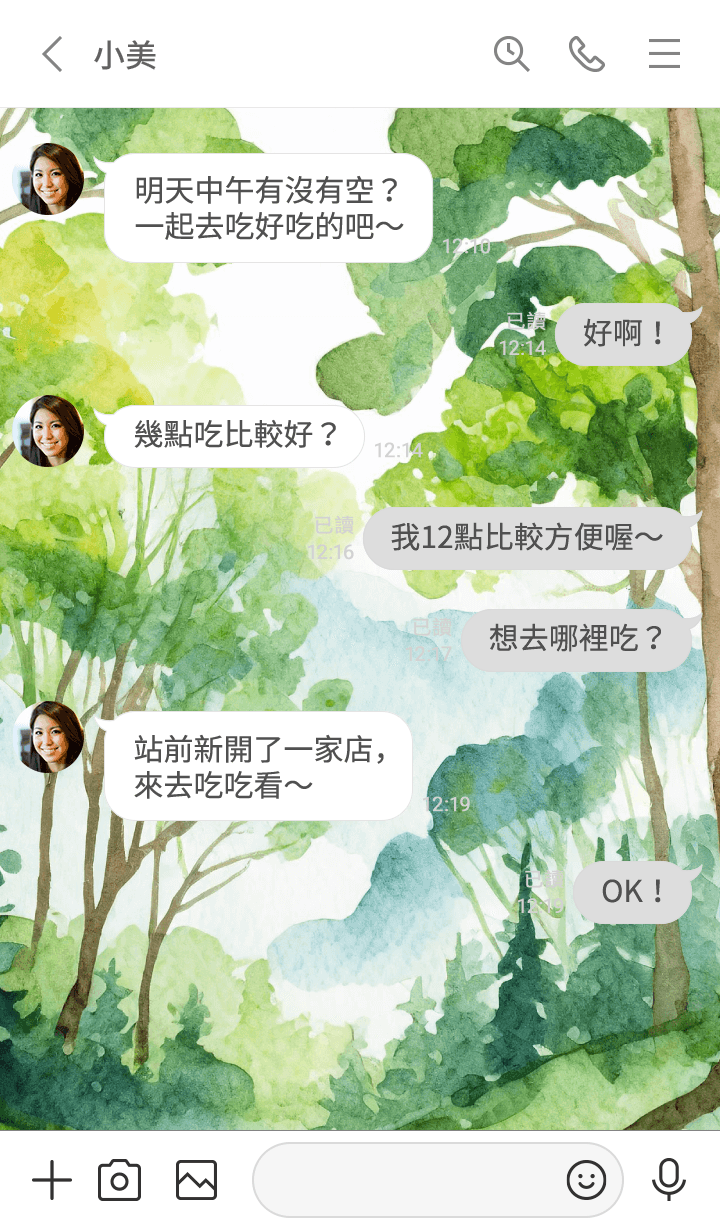
Task: Open 小美's avatar beside 幾點吃比較好？
Action: click(49, 432)
